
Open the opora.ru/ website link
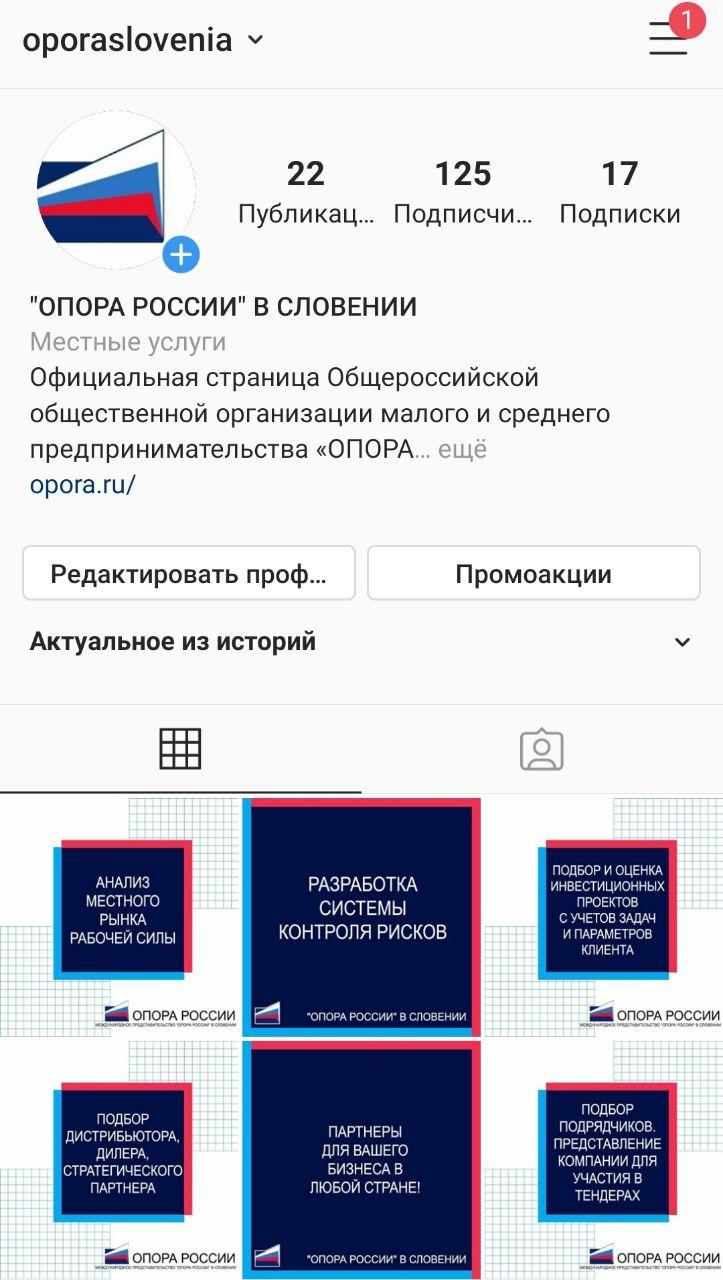(x=82, y=485)
